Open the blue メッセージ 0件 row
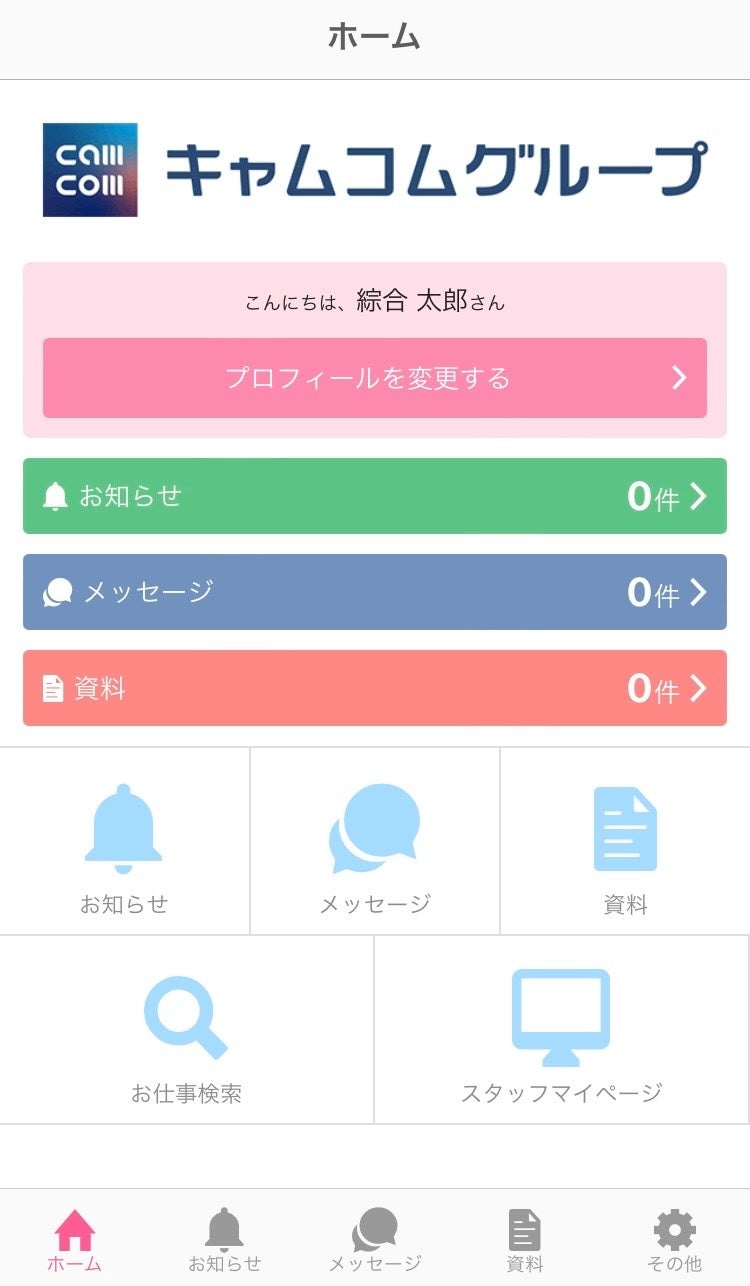 pos(374,592)
